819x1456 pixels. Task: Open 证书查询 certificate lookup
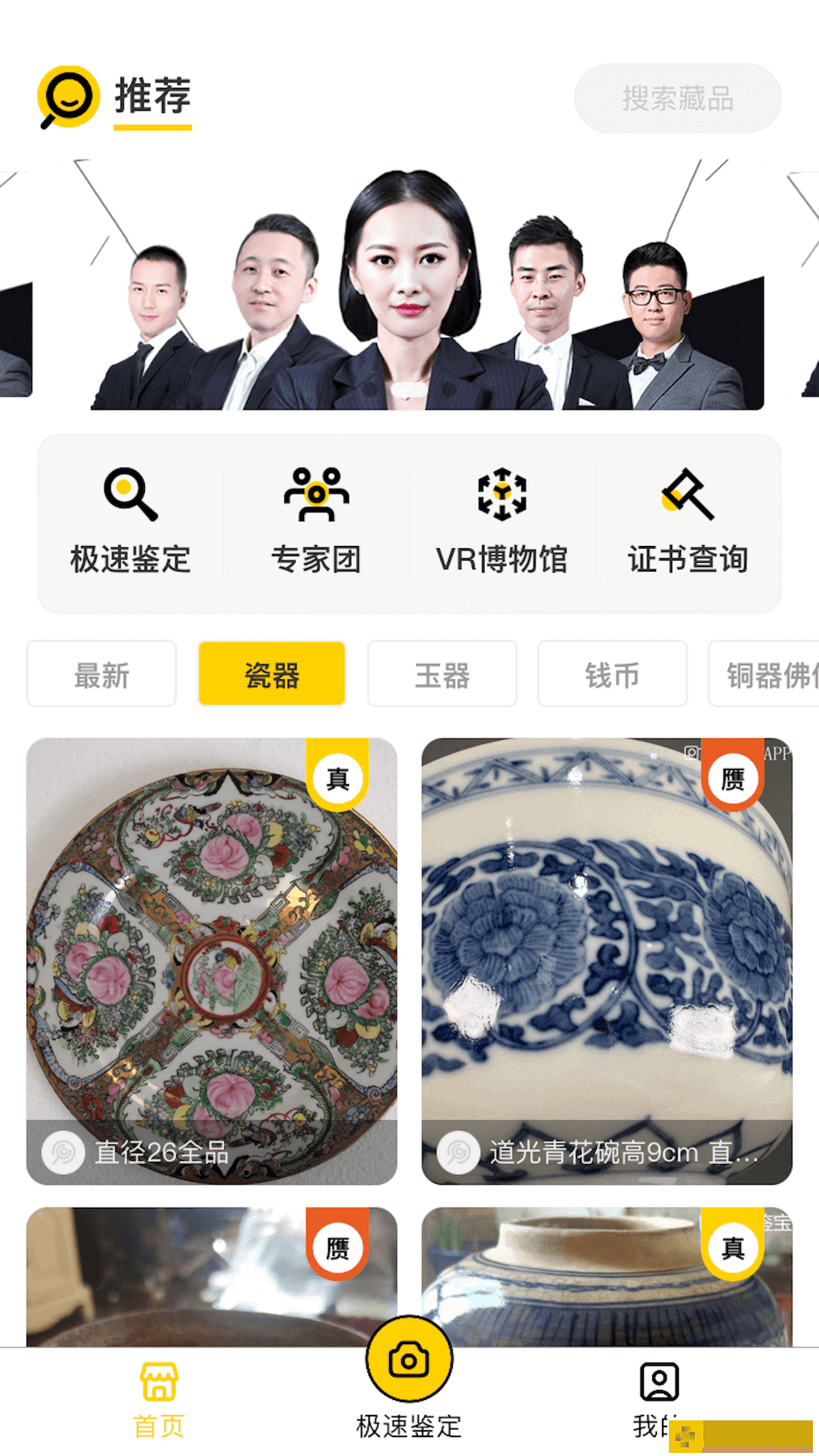tap(688, 523)
